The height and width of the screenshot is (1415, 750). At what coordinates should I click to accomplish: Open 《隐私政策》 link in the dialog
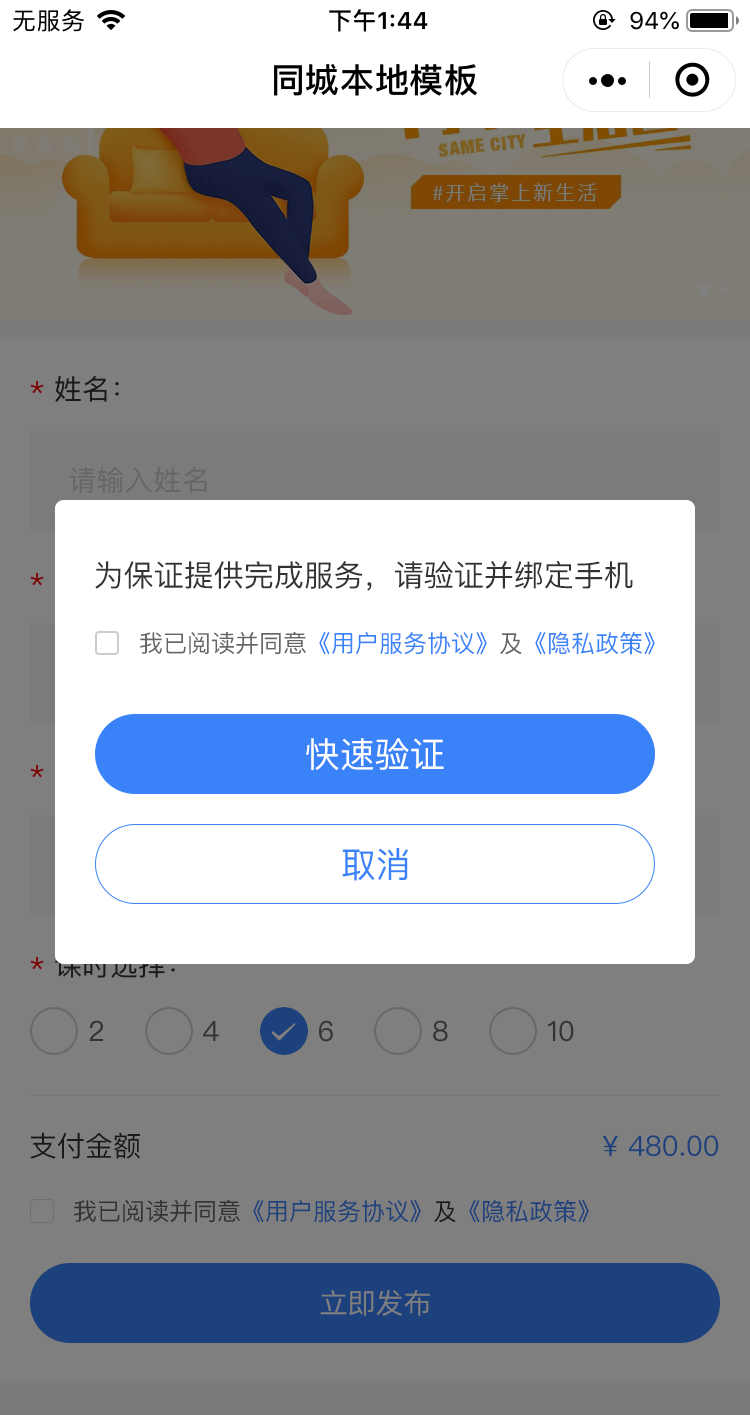coord(594,643)
